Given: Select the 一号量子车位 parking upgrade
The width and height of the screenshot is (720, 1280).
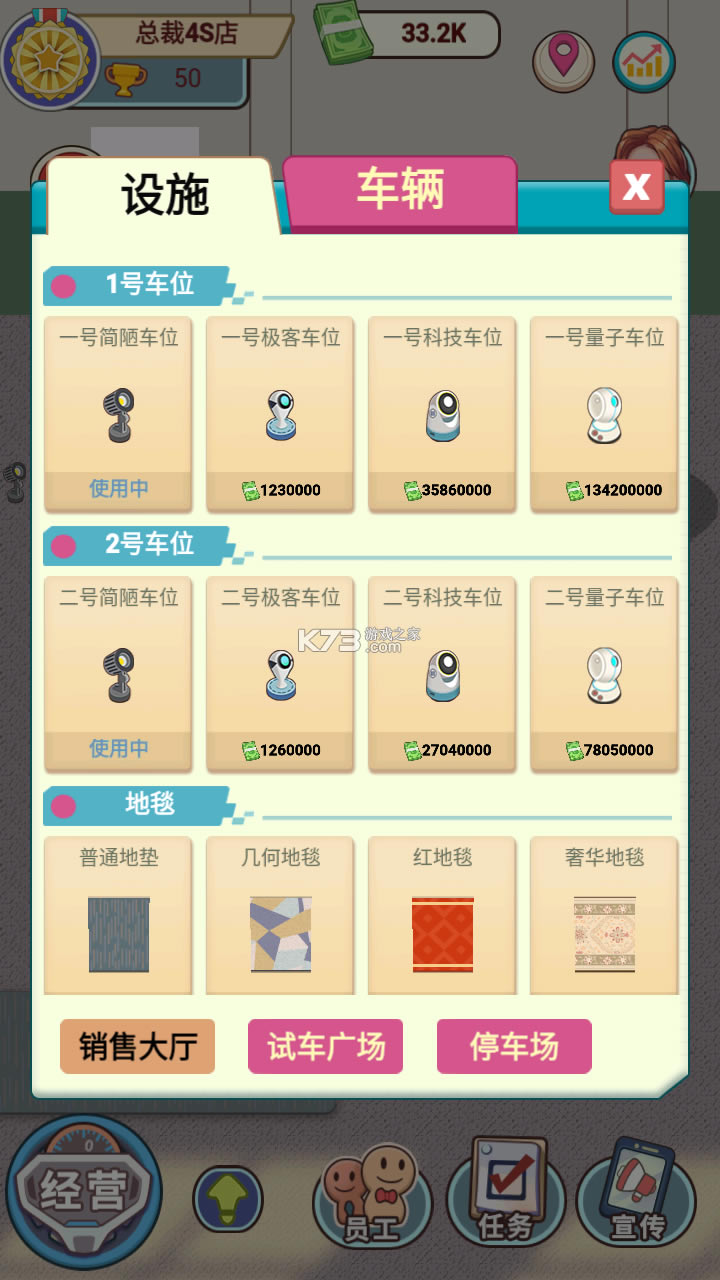Looking at the screenshot, I should click(604, 413).
